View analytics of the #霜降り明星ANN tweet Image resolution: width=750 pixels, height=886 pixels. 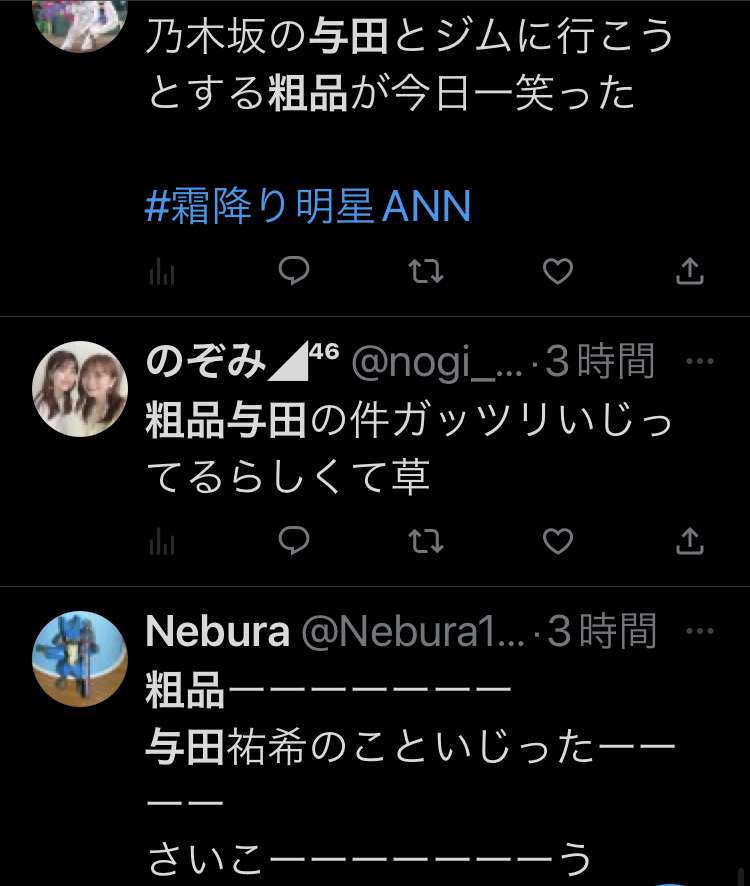click(162, 272)
